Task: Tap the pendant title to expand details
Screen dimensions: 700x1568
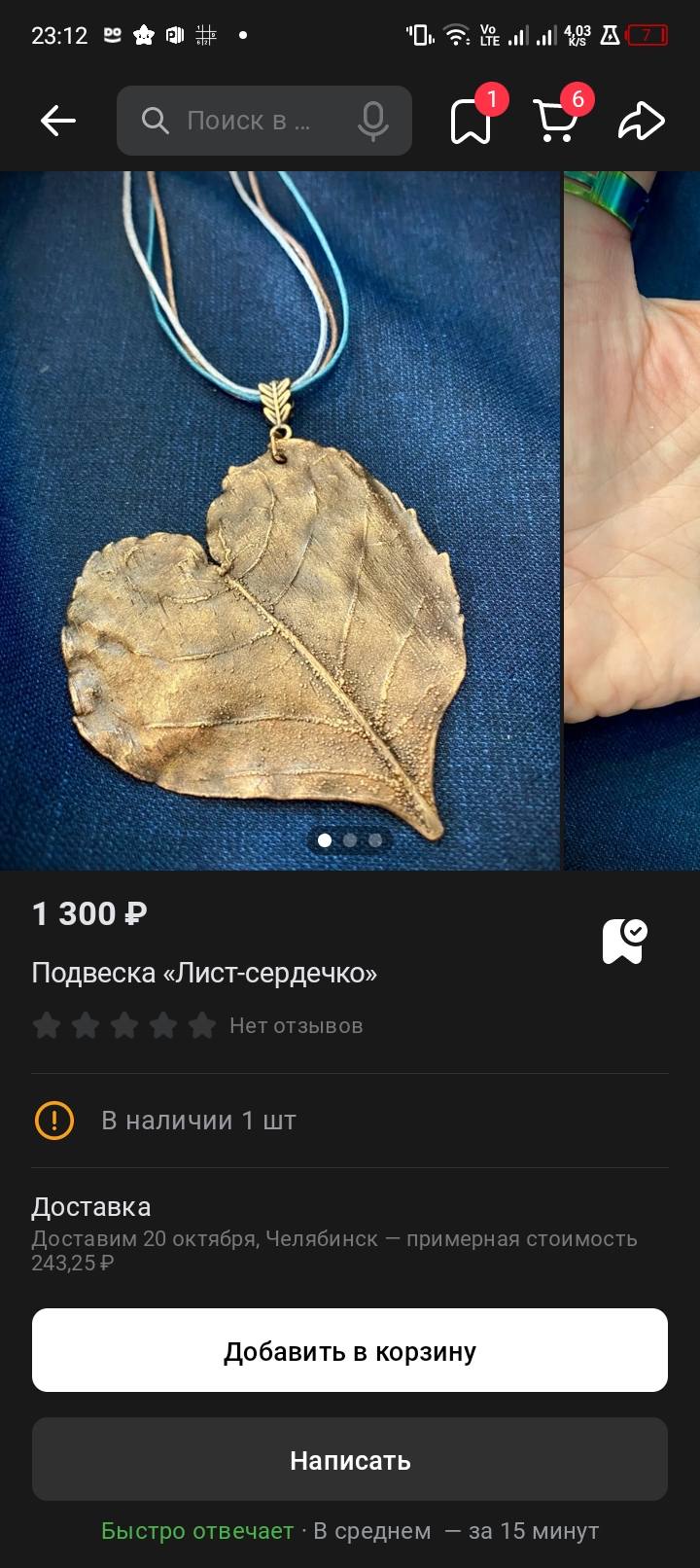Action: (x=204, y=972)
